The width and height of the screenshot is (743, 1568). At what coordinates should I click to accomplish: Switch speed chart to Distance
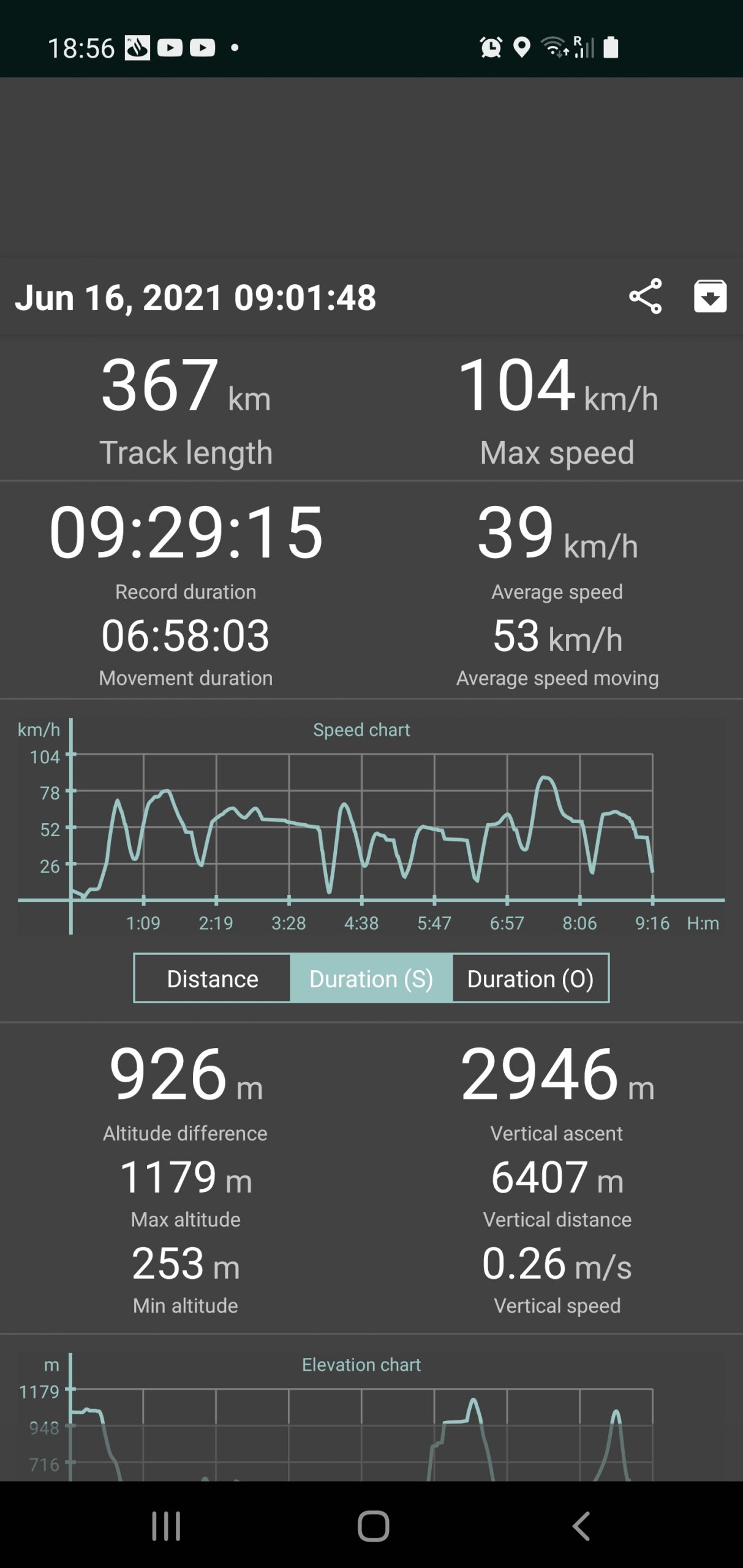click(213, 978)
